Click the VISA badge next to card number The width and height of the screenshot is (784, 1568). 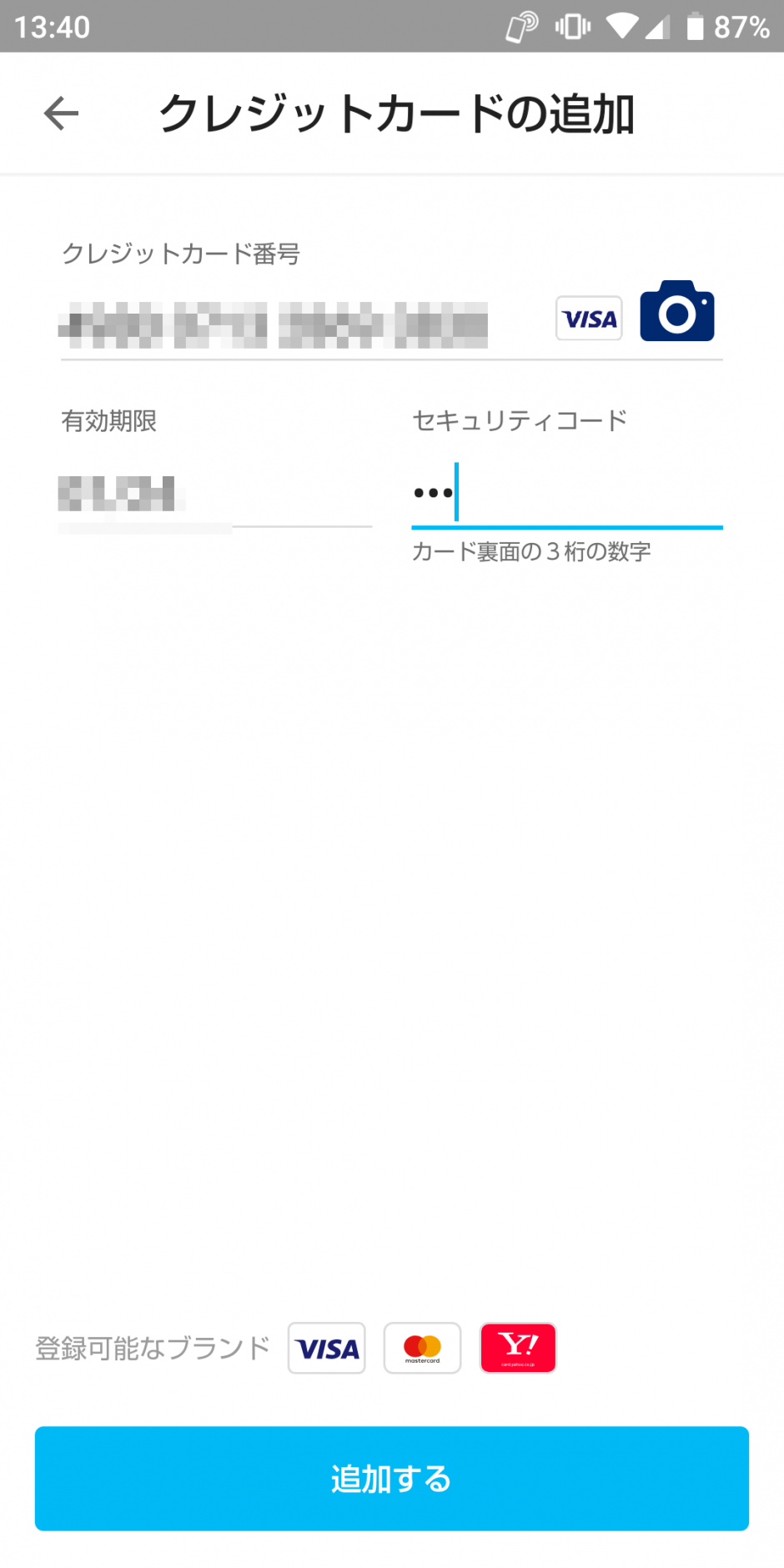[589, 318]
